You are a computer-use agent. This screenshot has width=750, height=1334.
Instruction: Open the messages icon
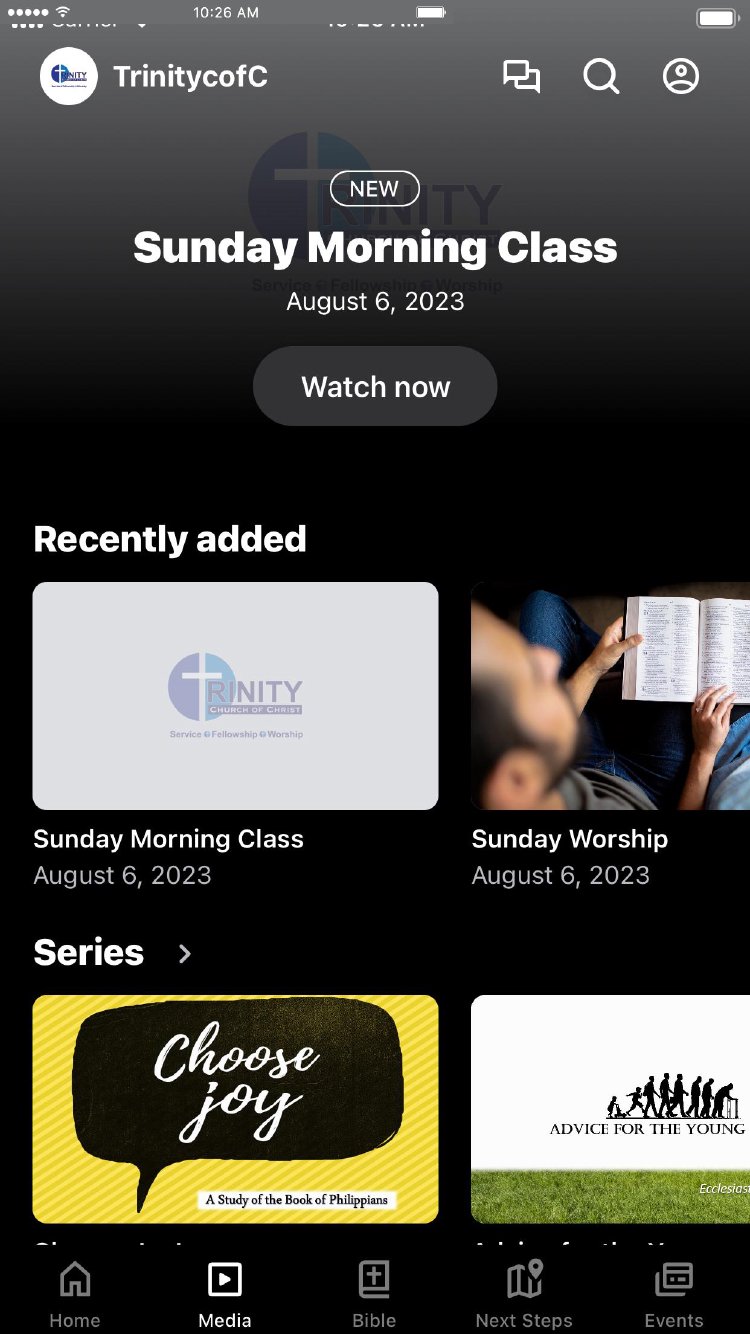point(524,76)
